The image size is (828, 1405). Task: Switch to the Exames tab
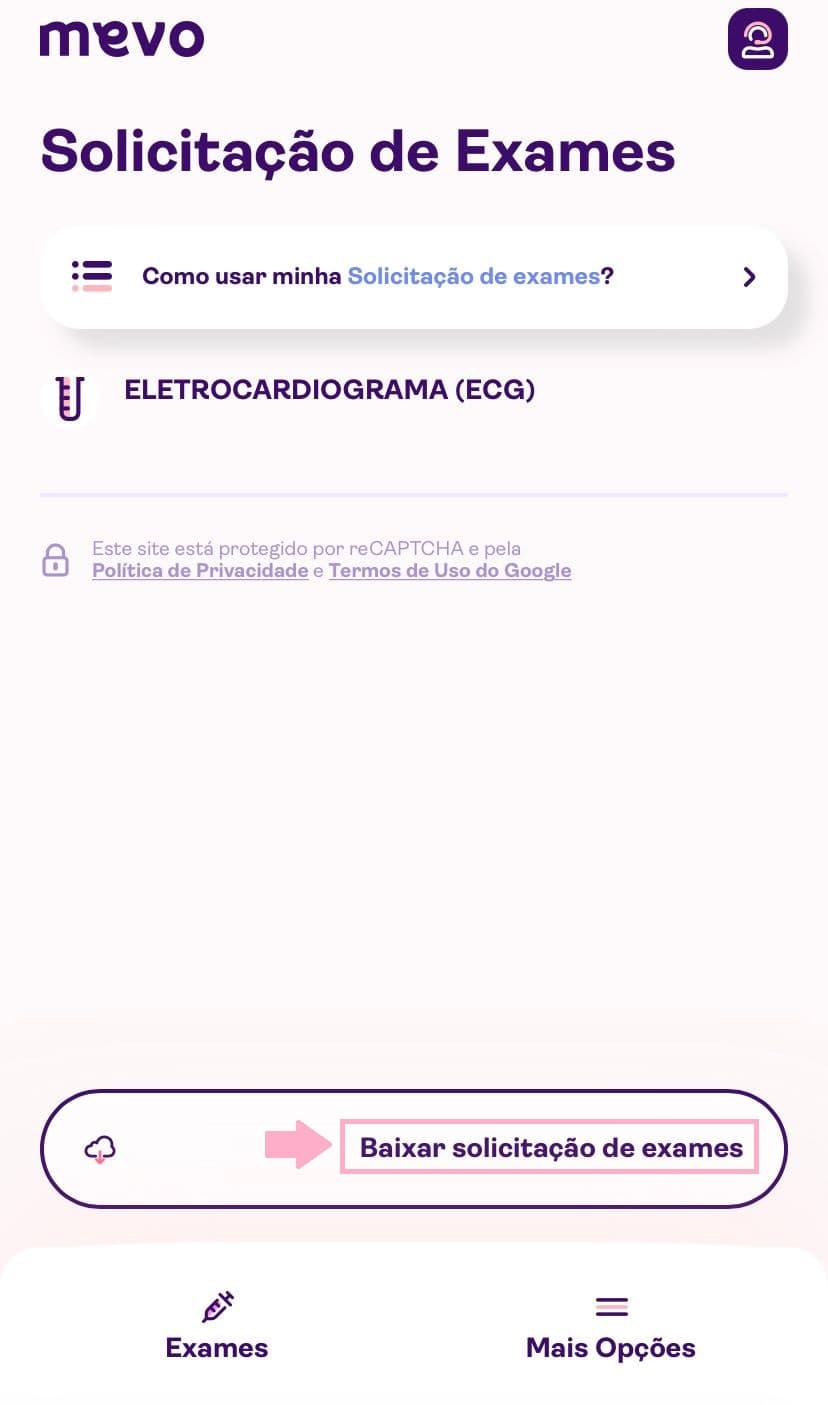point(217,1326)
